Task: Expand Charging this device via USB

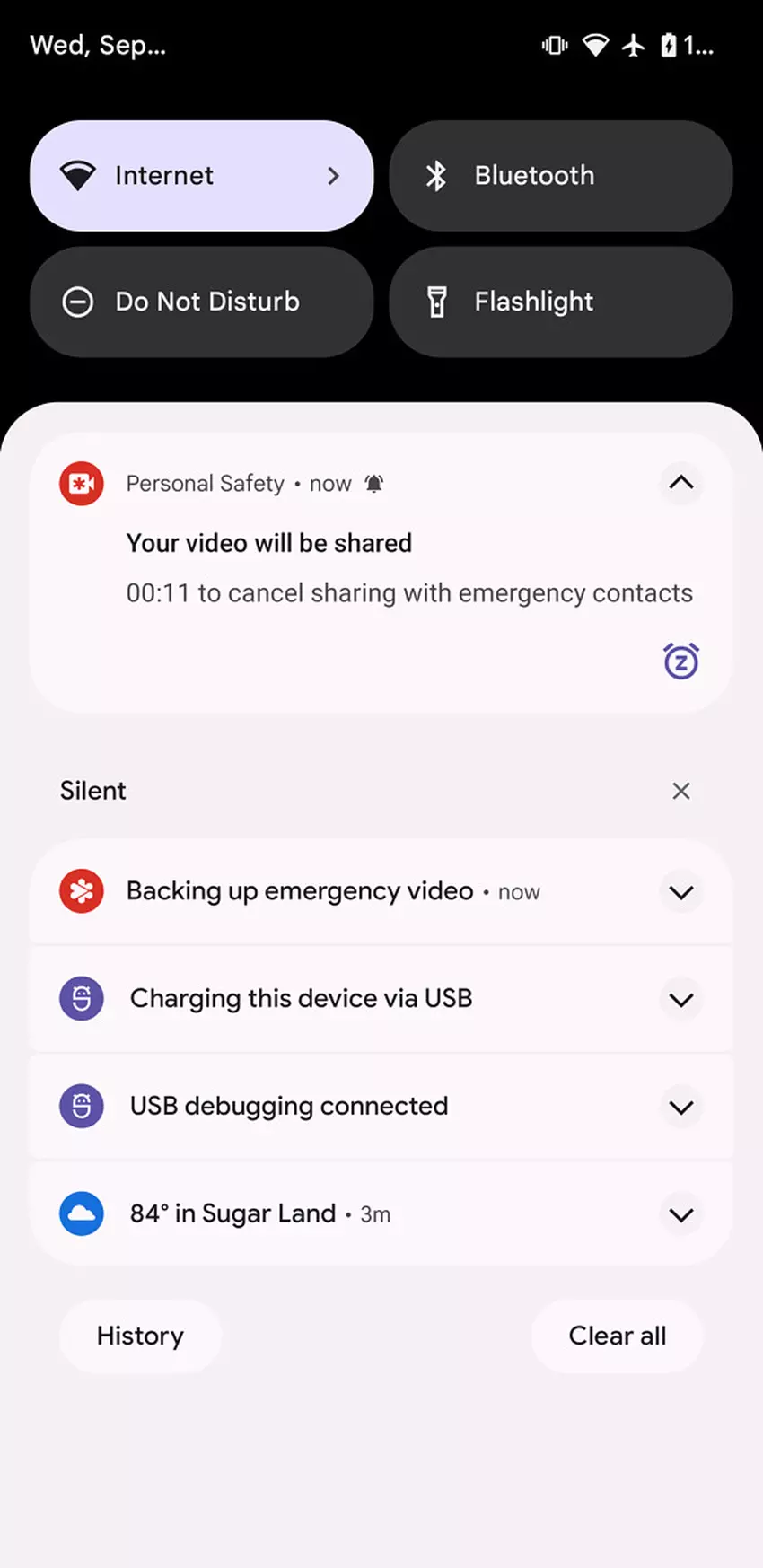Action: (x=681, y=999)
